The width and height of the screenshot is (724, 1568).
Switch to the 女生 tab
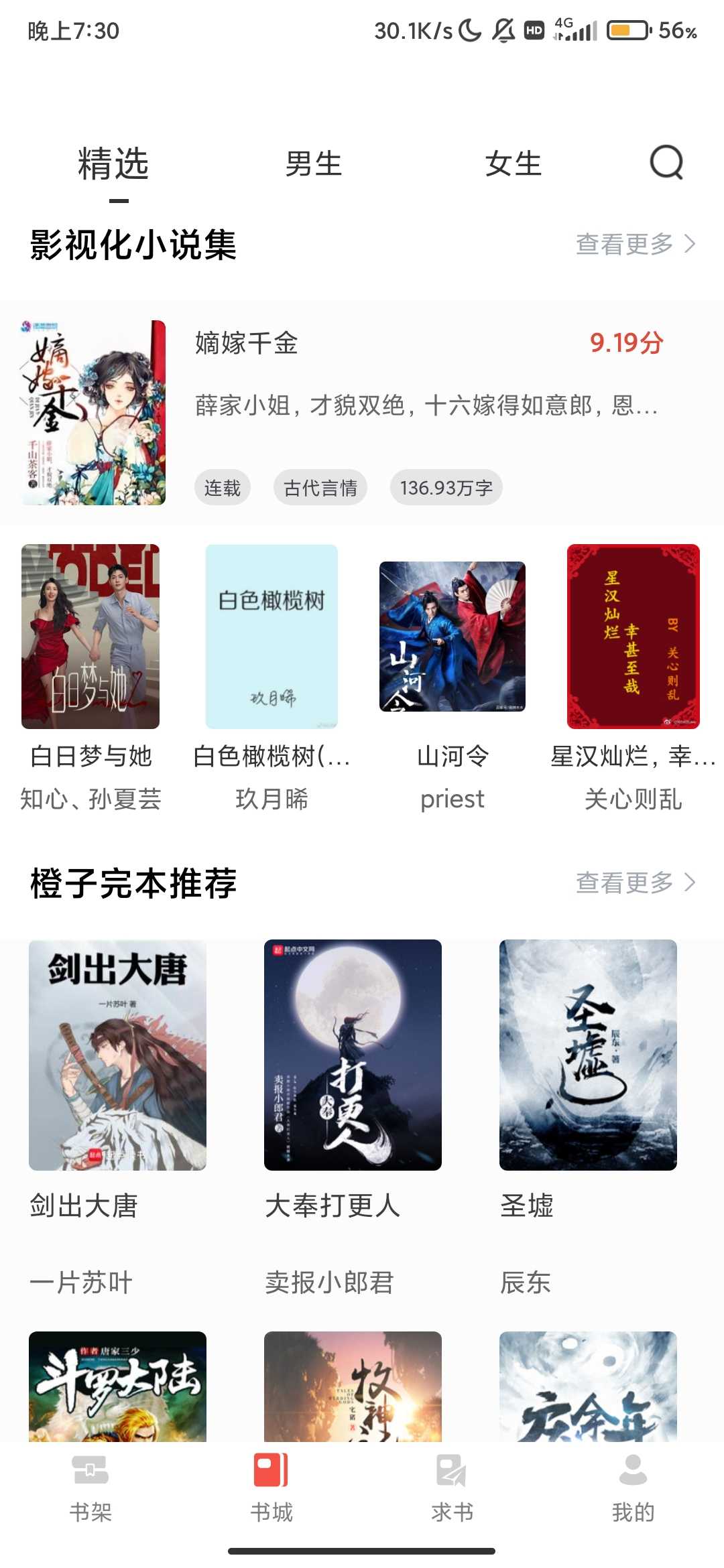point(514,164)
